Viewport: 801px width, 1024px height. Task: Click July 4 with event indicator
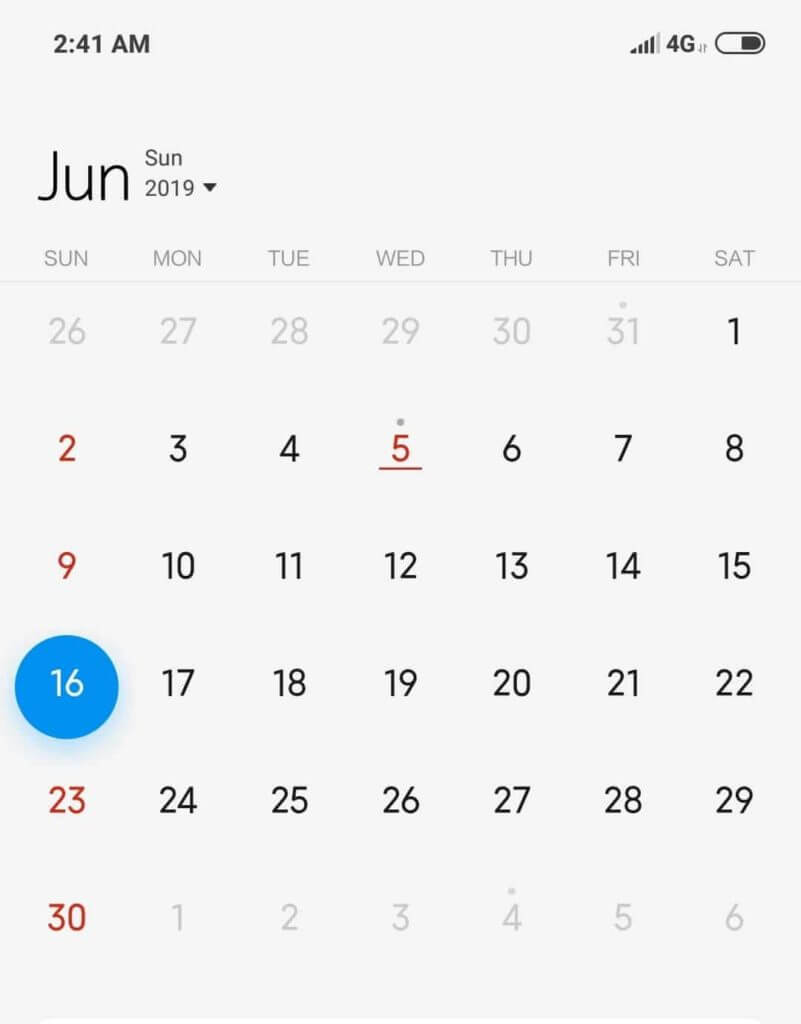pos(511,915)
